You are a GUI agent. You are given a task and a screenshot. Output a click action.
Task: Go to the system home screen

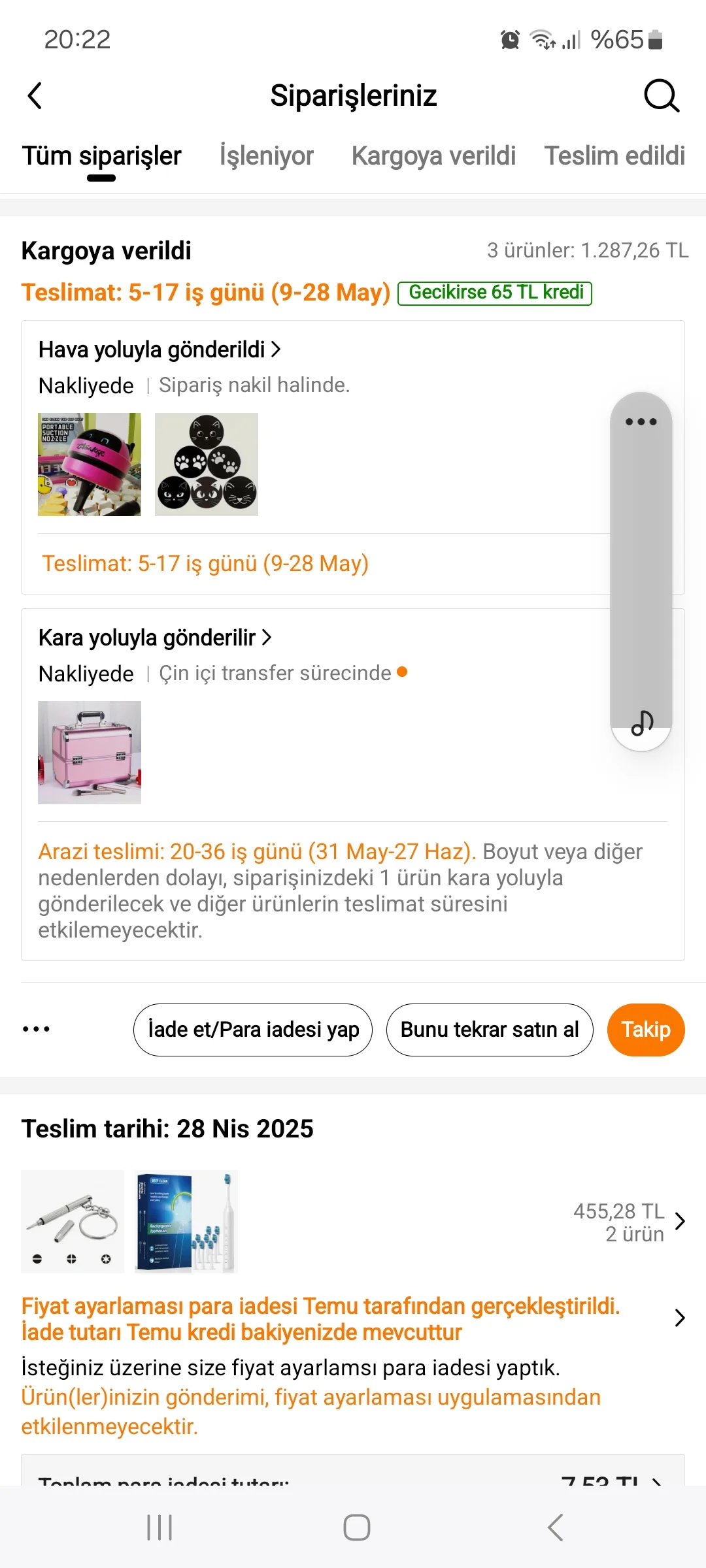[x=356, y=1527]
